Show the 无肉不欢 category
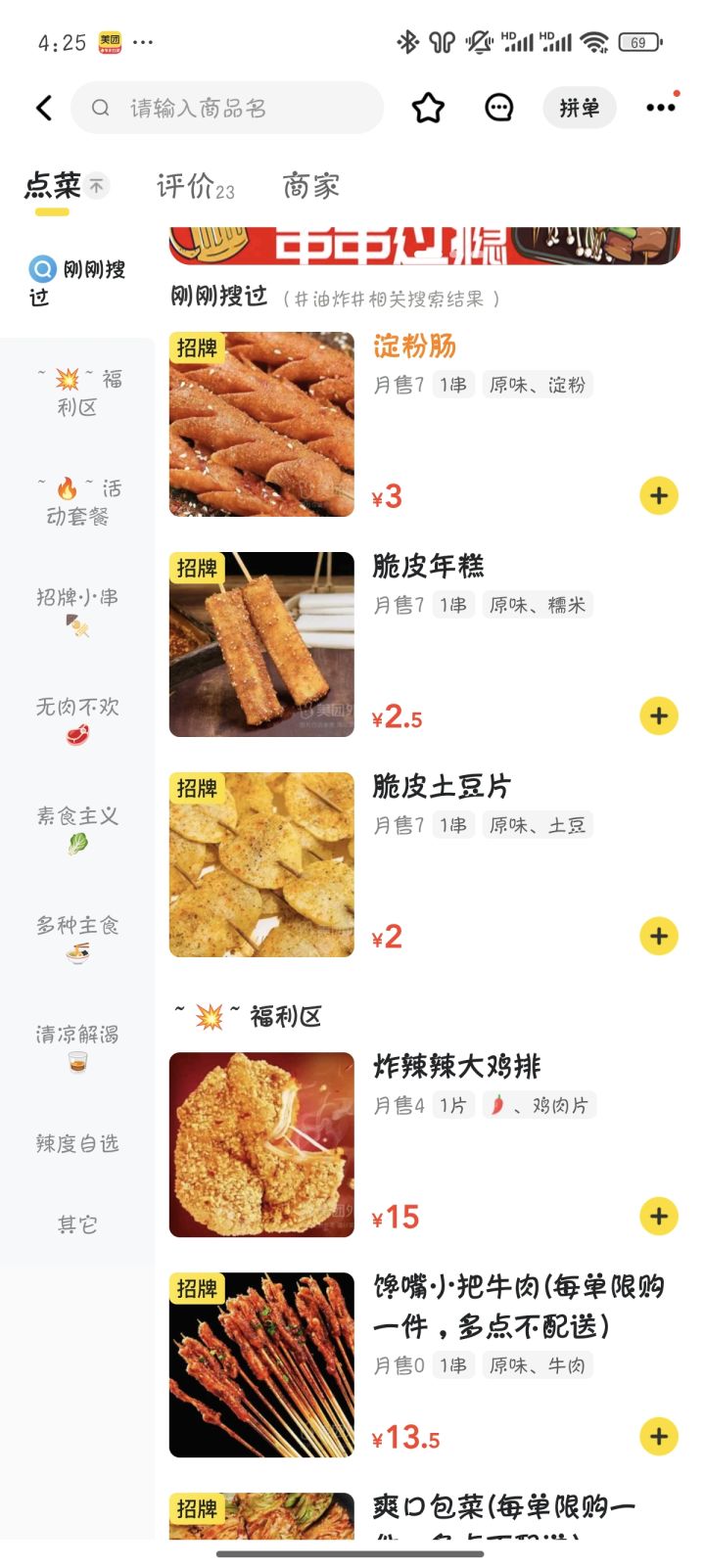The width and height of the screenshot is (705, 1568). point(77,719)
